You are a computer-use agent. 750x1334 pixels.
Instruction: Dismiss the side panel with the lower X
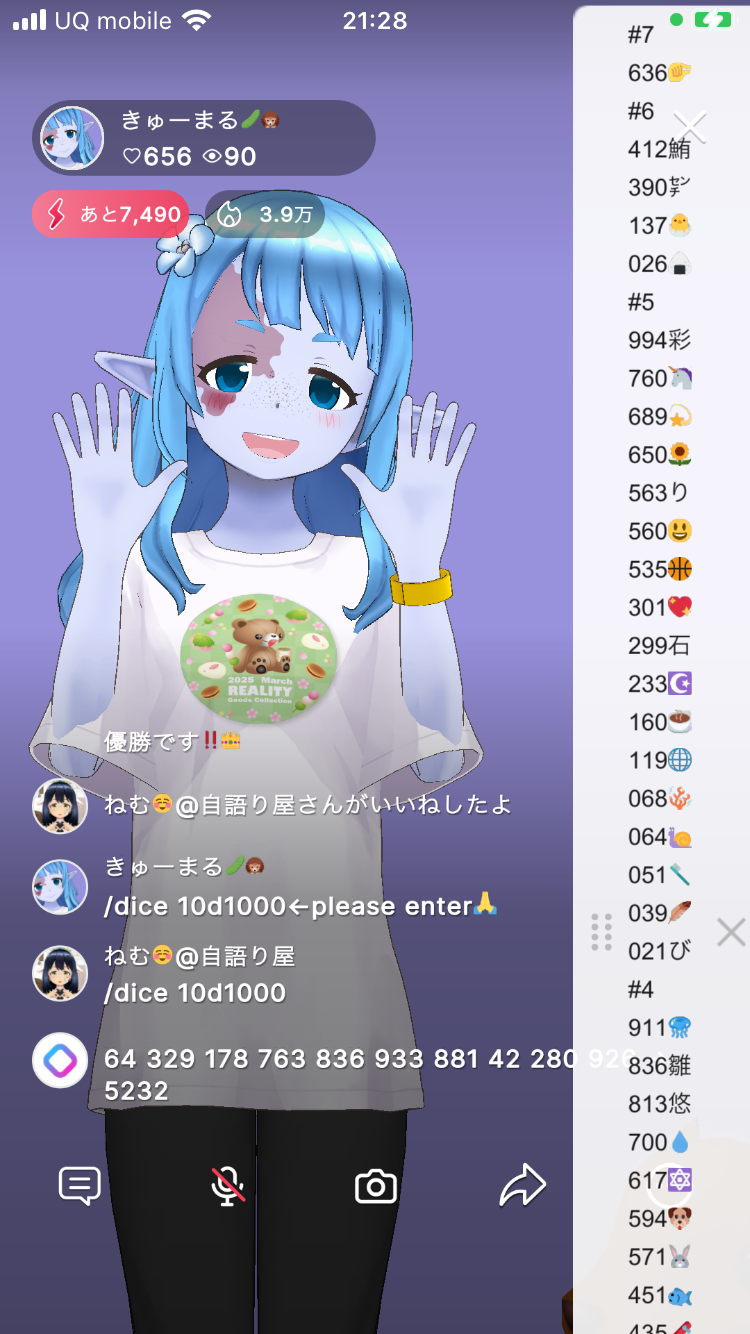coord(731,932)
